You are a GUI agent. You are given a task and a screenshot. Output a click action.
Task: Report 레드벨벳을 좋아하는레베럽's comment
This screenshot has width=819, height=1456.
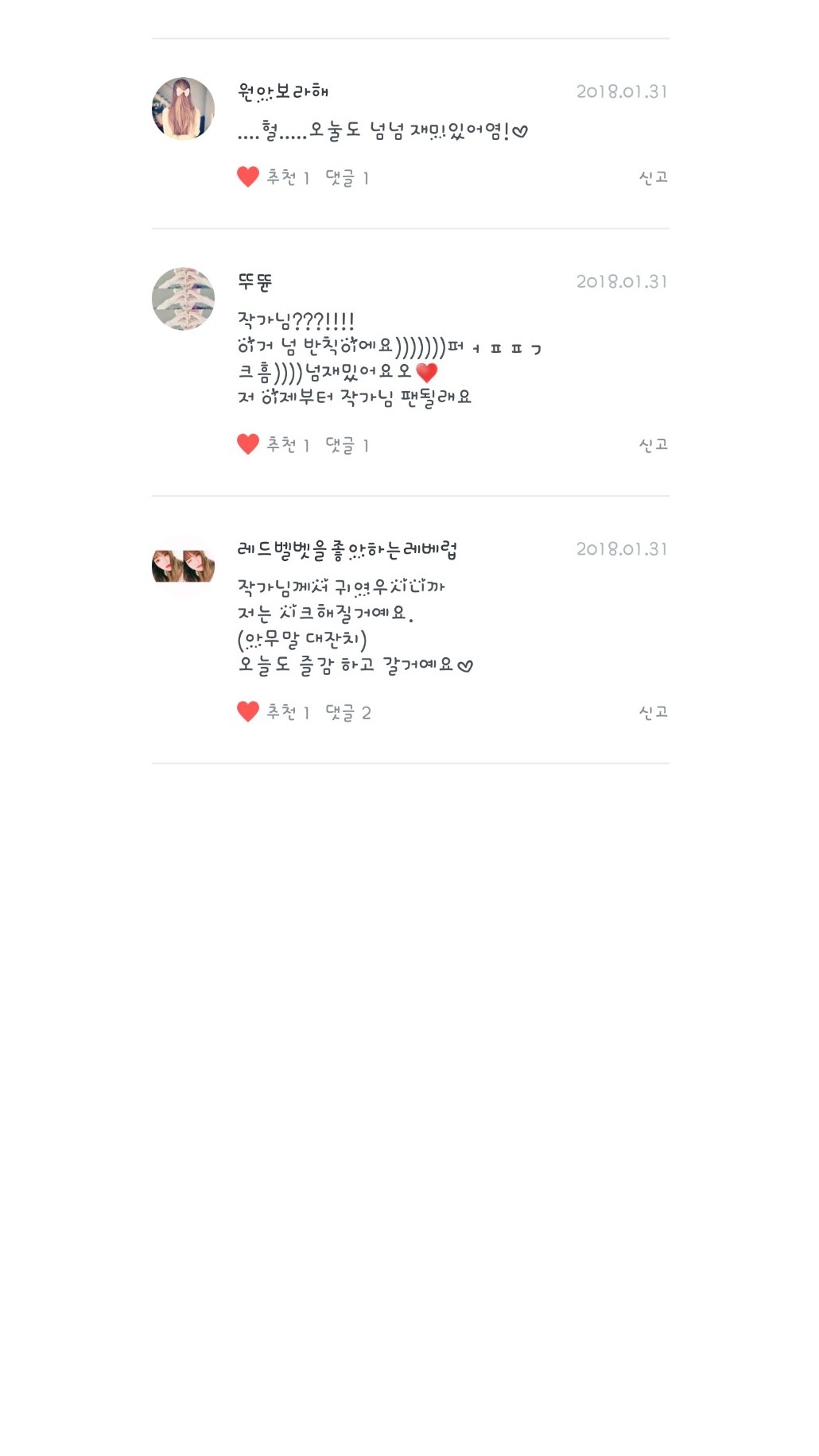coord(653,712)
